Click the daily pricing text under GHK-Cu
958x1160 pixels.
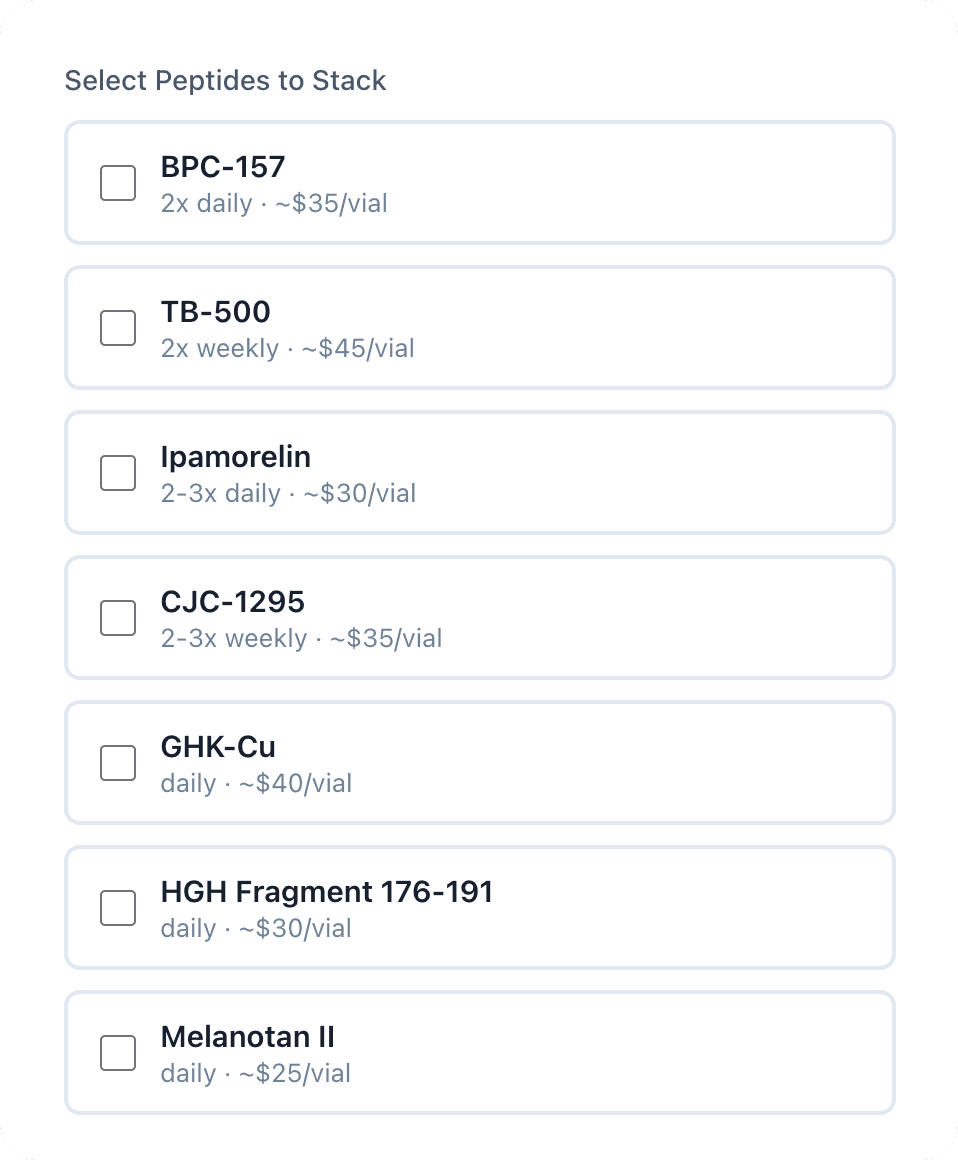[x=256, y=783]
